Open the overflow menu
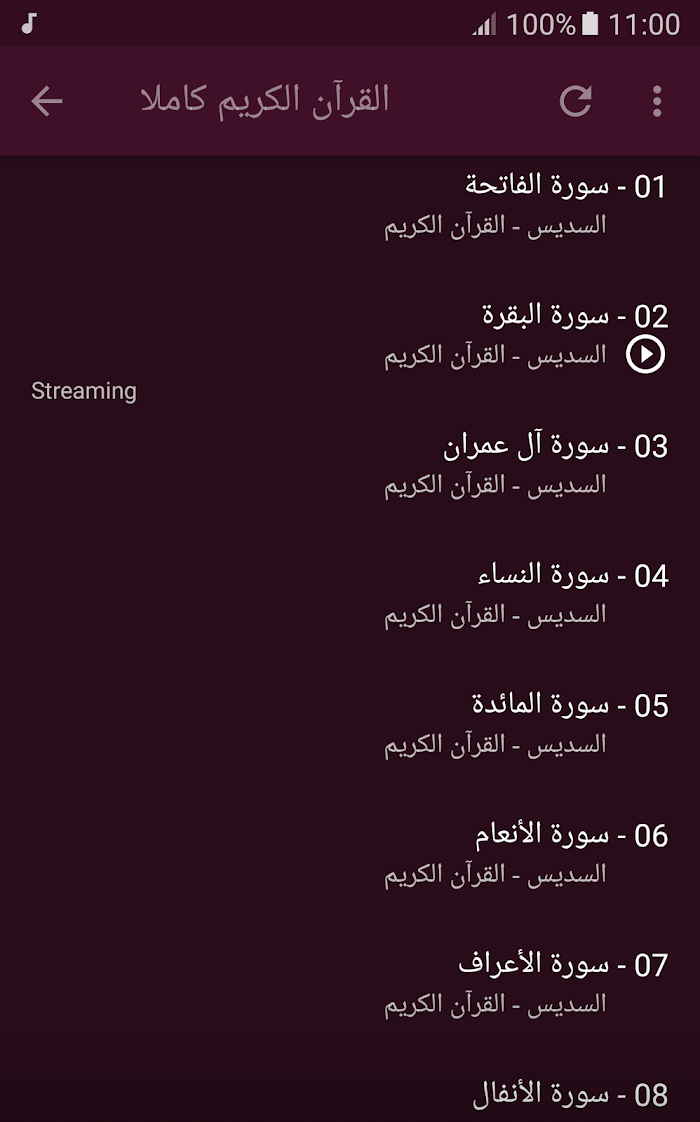Image resolution: width=700 pixels, height=1122 pixels. tap(657, 101)
